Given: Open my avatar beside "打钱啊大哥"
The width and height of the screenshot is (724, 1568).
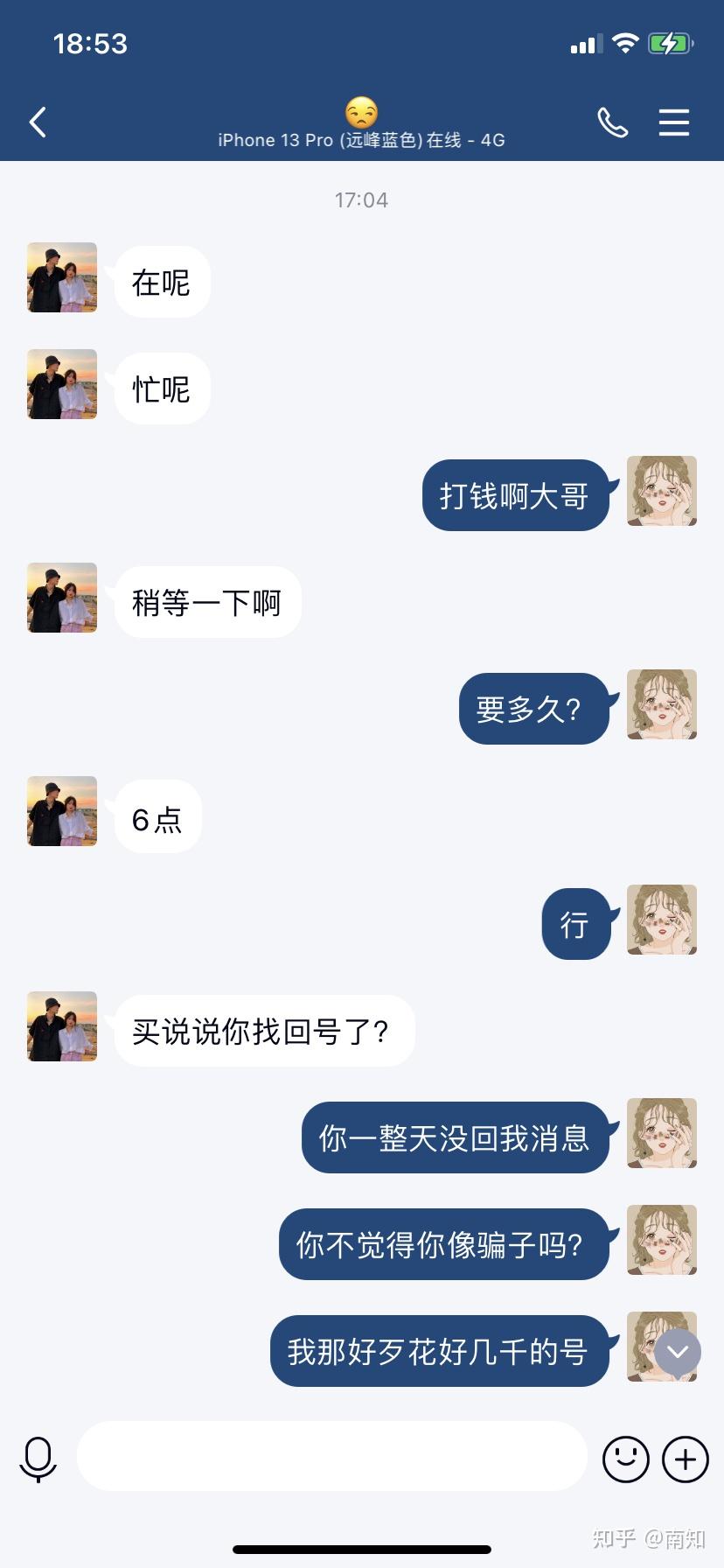Looking at the screenshot, I should click(x=662, y=491).
